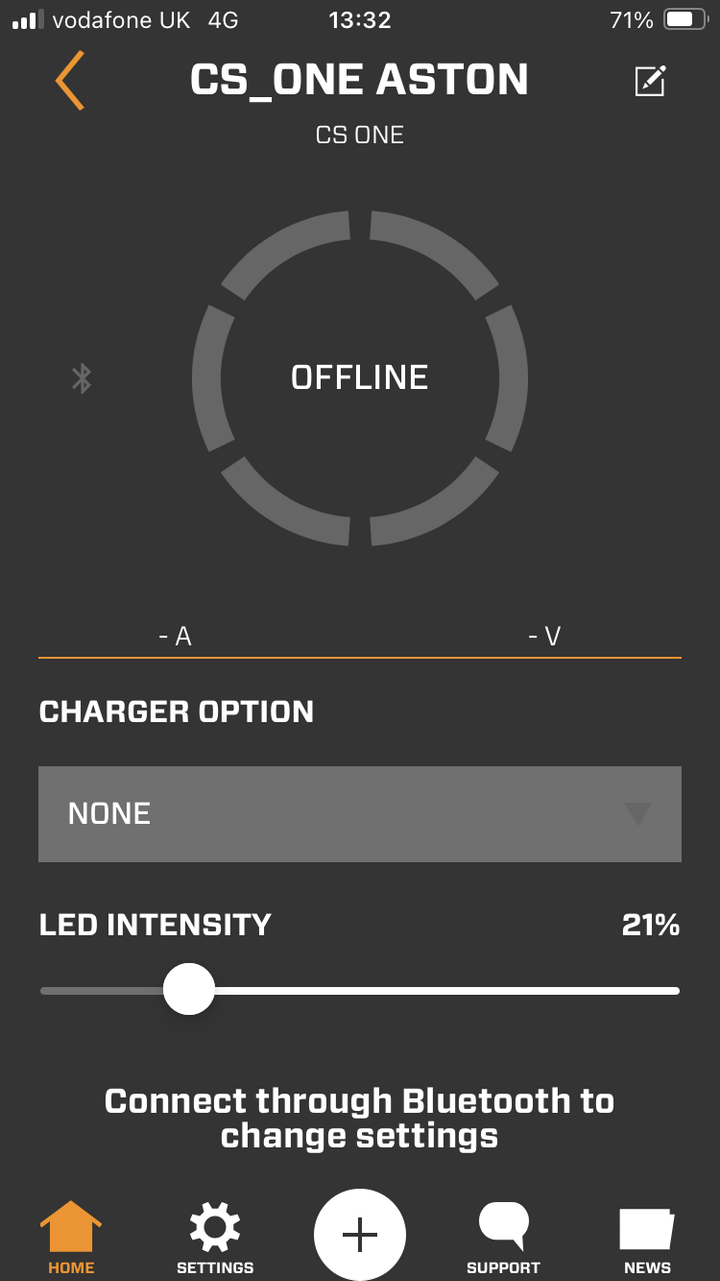Viewport: 720px width, 1281px height.
Task: Add a new device with plus button
Action: click(360, 1235)
